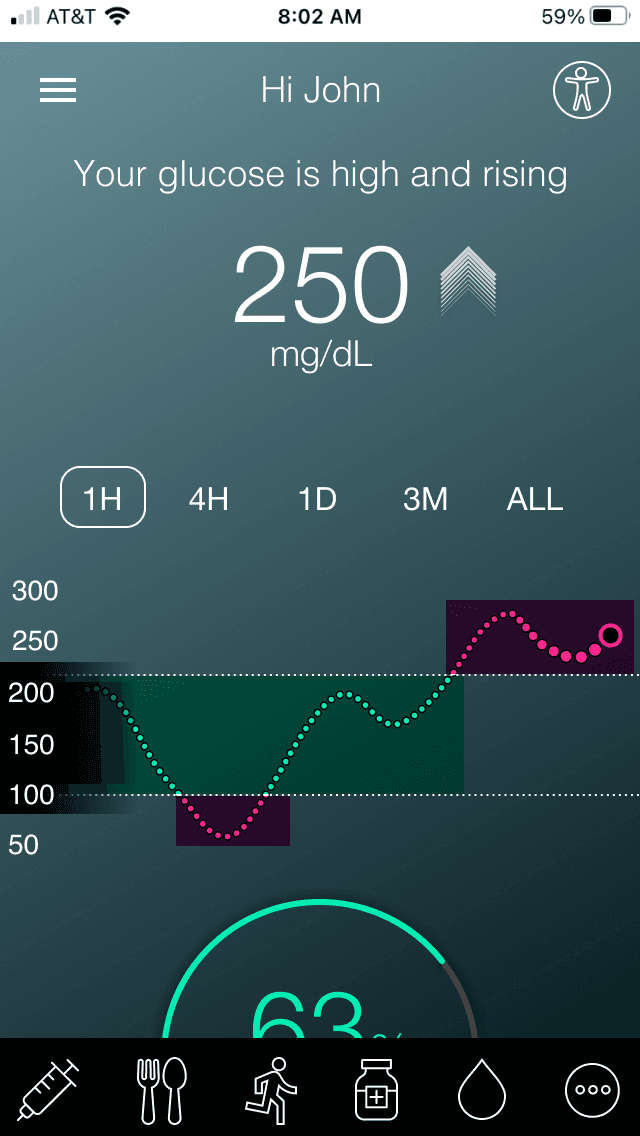
Task: Select the 1H time range
Action: (x=103, y=498)
